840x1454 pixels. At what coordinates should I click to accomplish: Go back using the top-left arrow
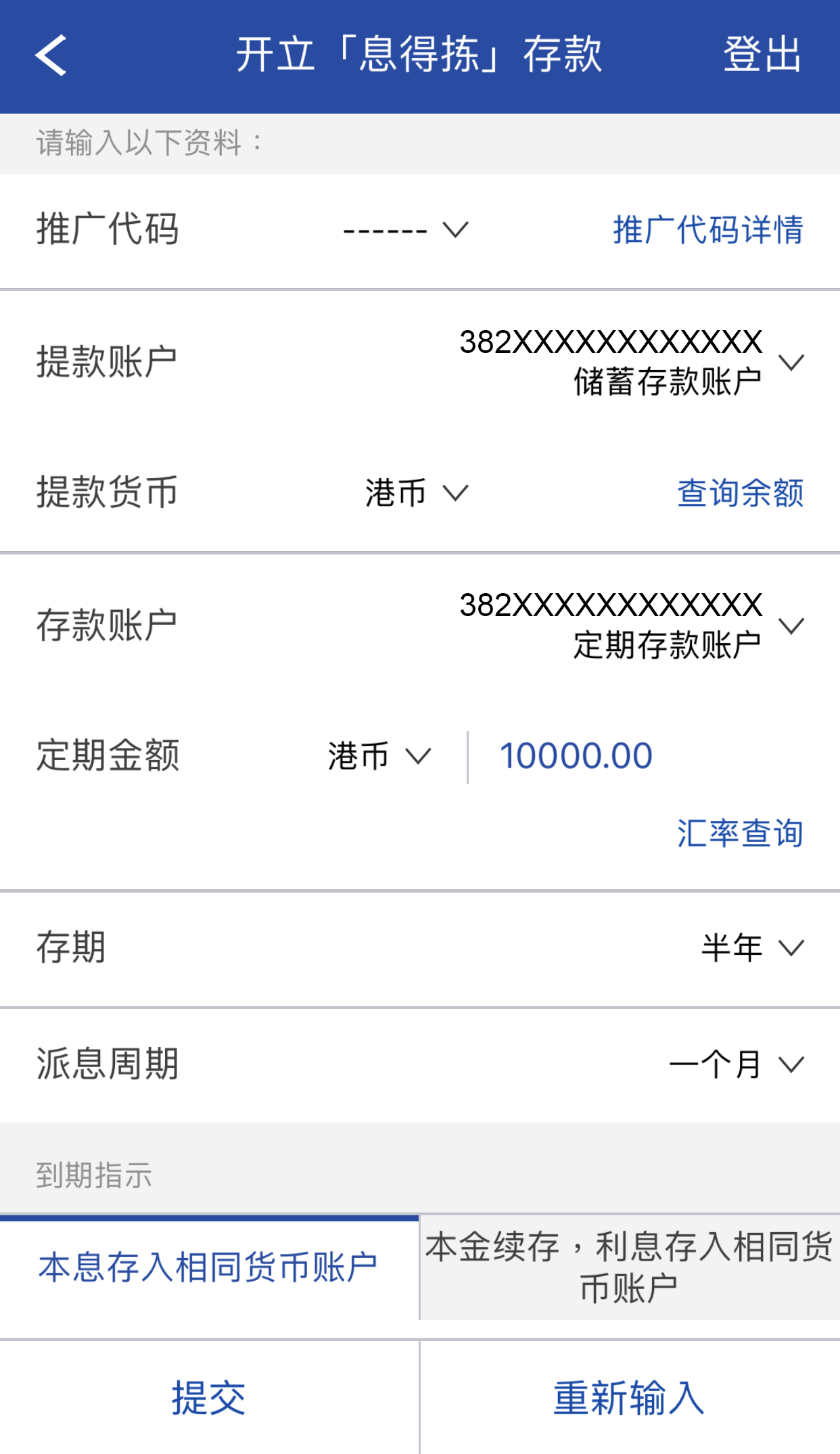coord(51,55)
